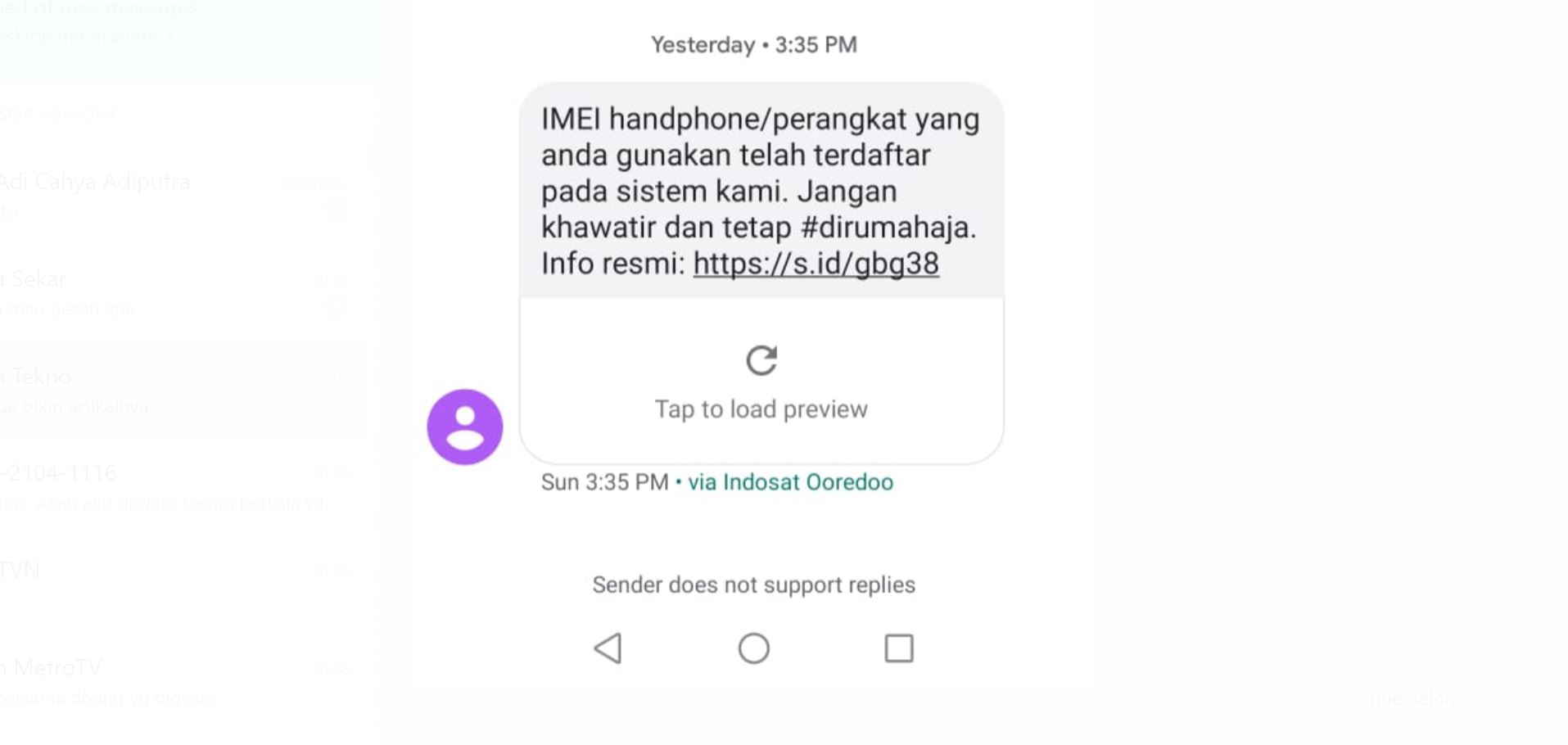The image size is (1568, 745).
Task: Open the sender's purple contact avatar
Action: pyautogui.click(x=464, y=427)
